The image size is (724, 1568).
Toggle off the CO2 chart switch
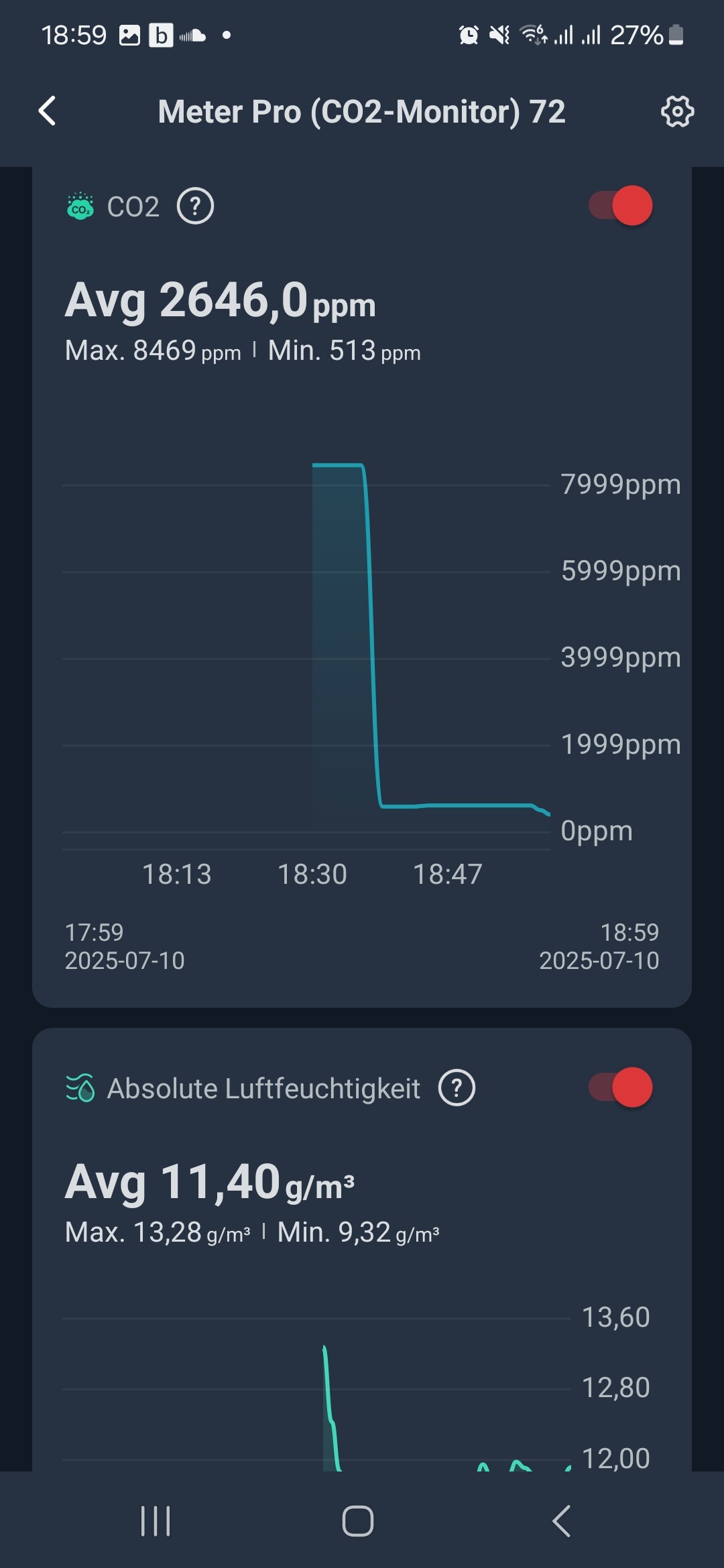[620, 206]
